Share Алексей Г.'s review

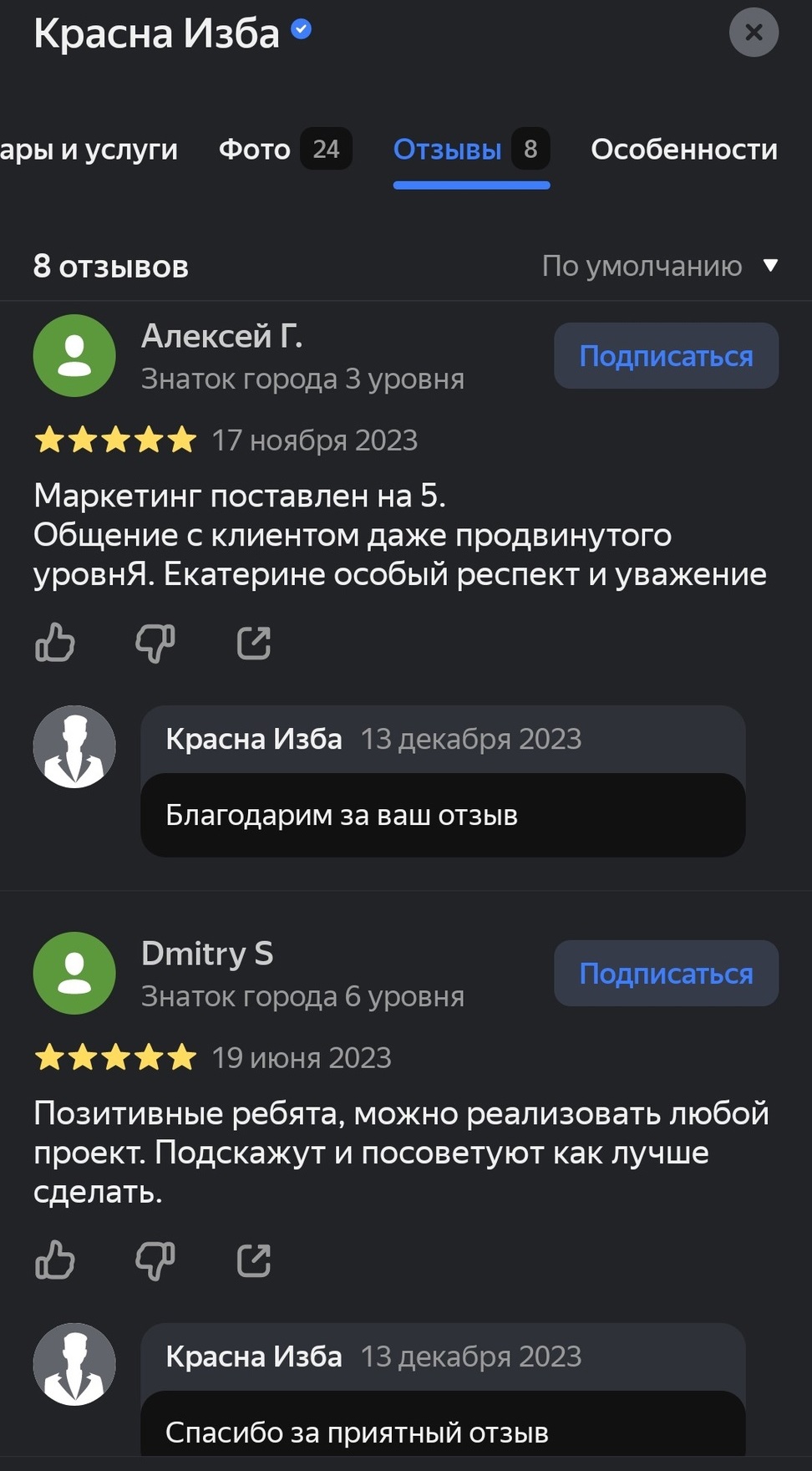pos(254,643)
